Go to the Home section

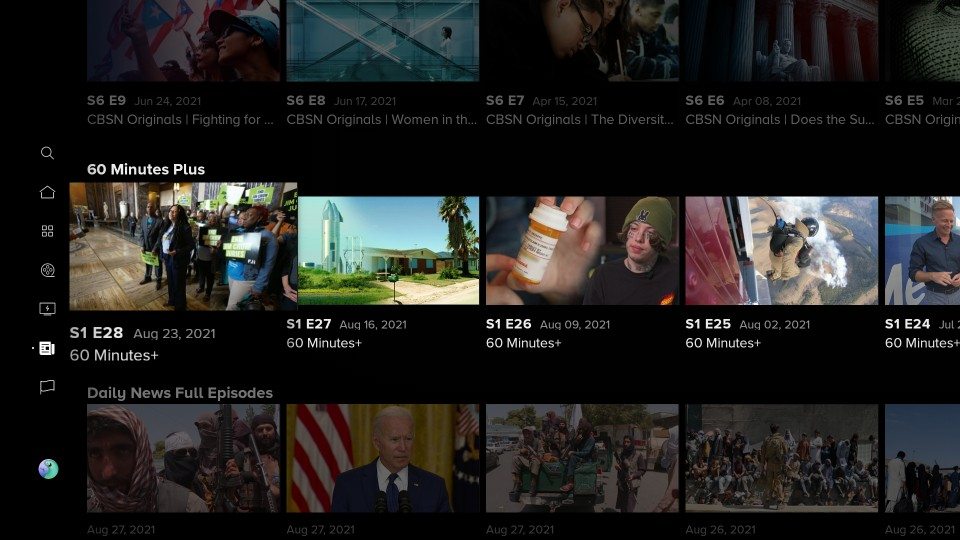[47, 192]
